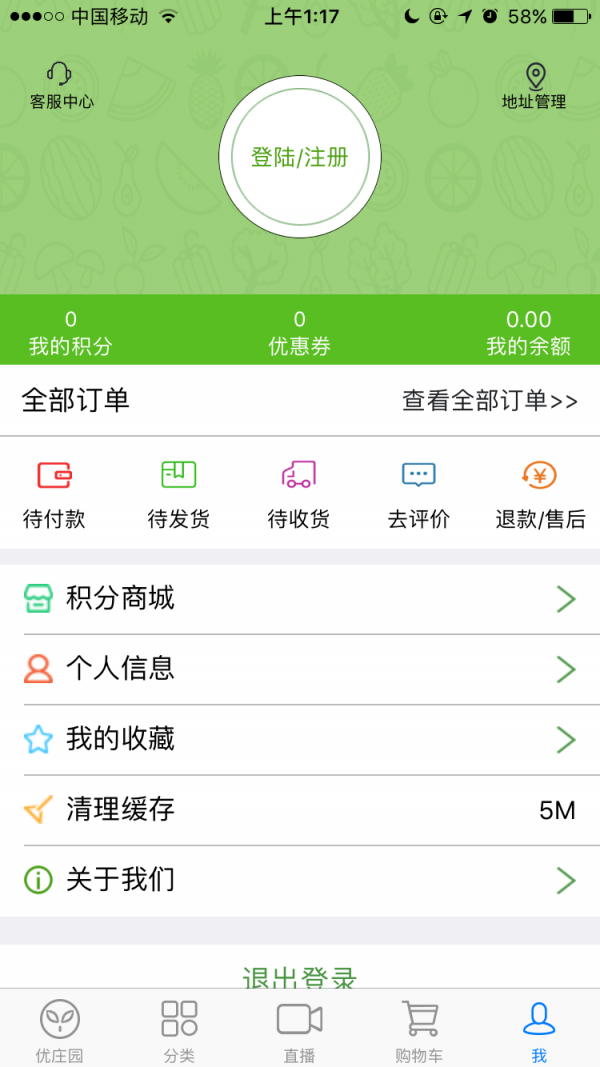View 待付款 orders

click(54, 494)
